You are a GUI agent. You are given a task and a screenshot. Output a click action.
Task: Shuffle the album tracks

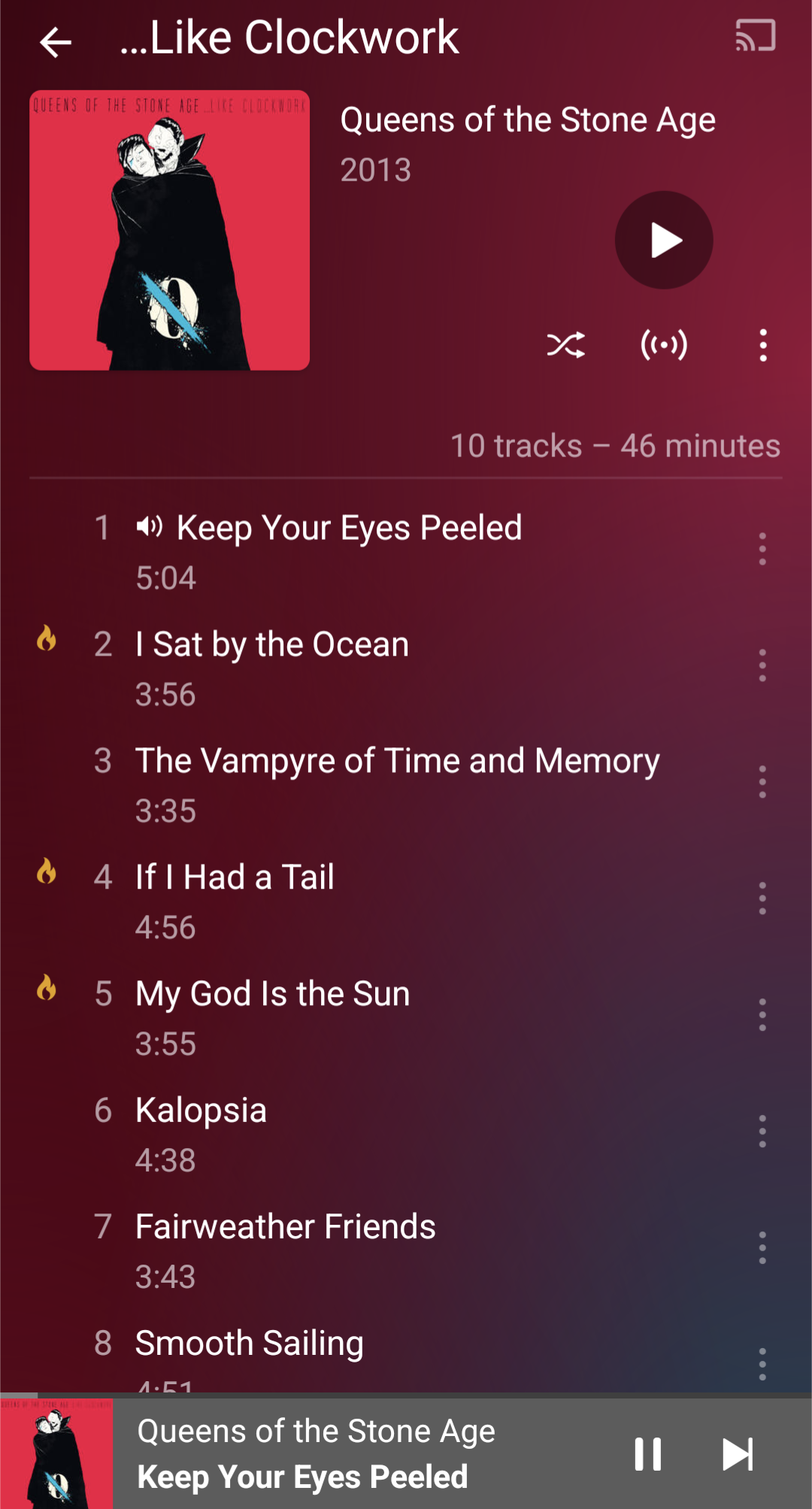[565, 345]
